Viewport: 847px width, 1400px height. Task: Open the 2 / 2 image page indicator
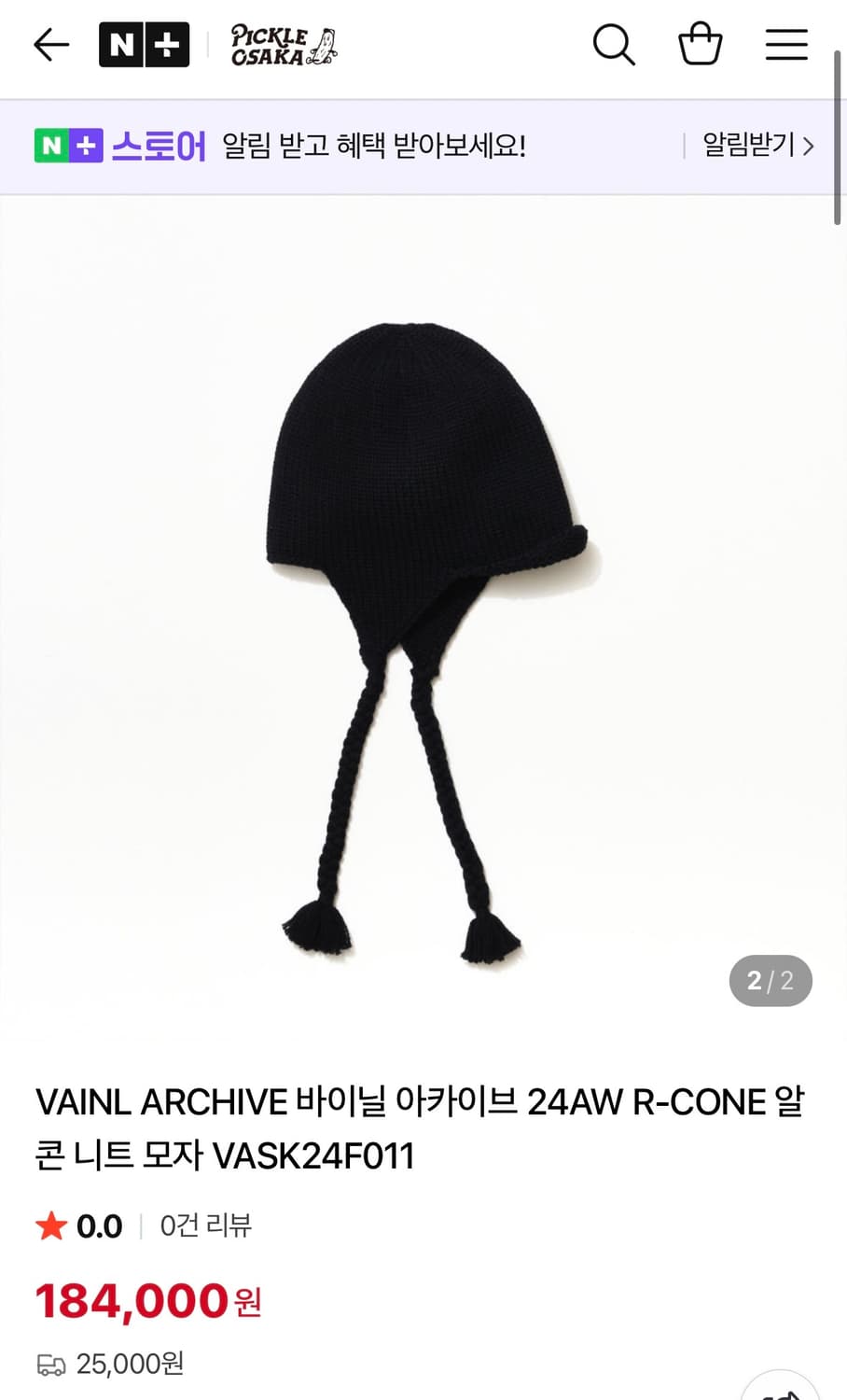click(771, 980)
